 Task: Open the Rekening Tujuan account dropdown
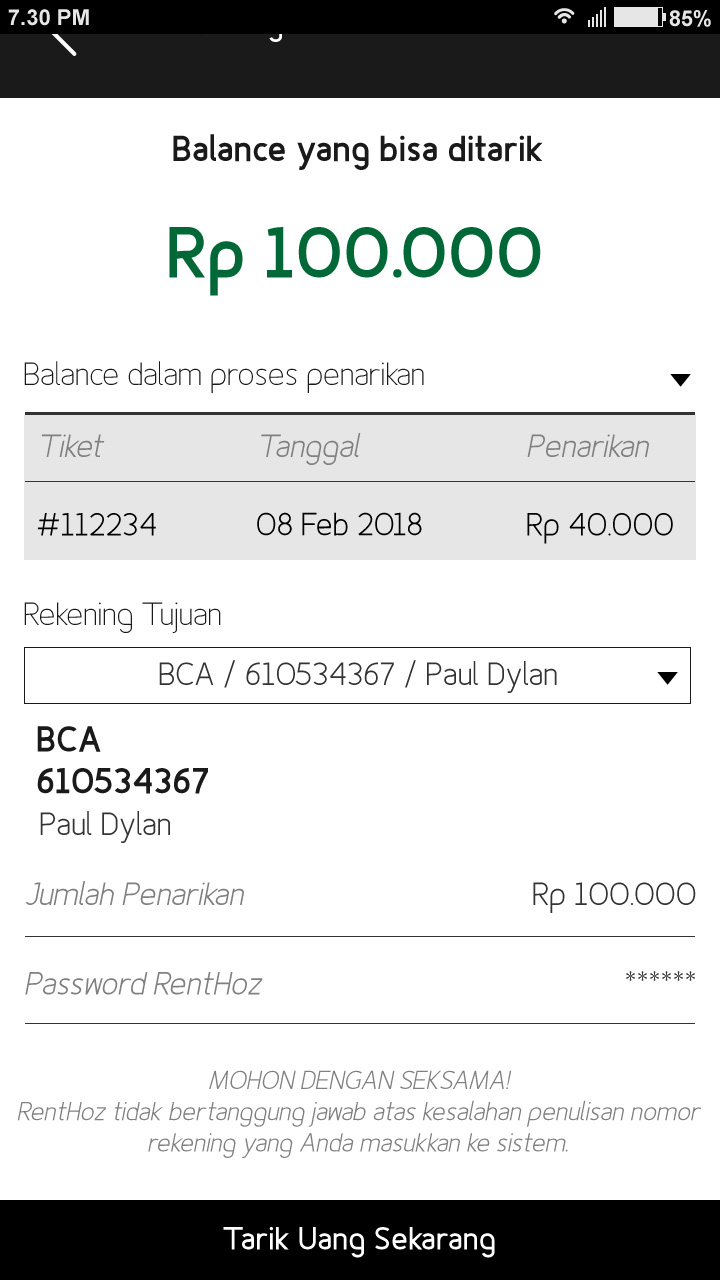(357, 675)
